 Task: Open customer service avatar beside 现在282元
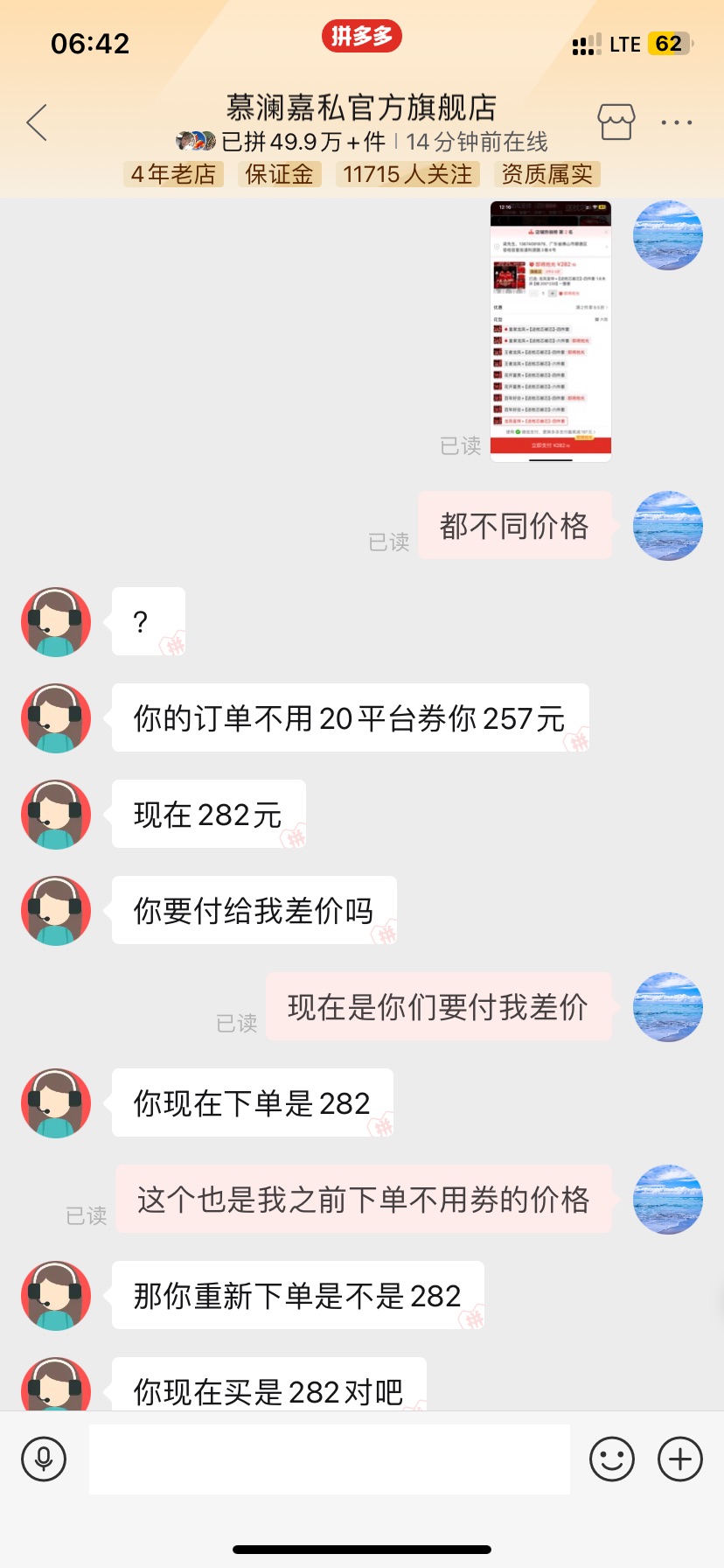click(56, 815)
